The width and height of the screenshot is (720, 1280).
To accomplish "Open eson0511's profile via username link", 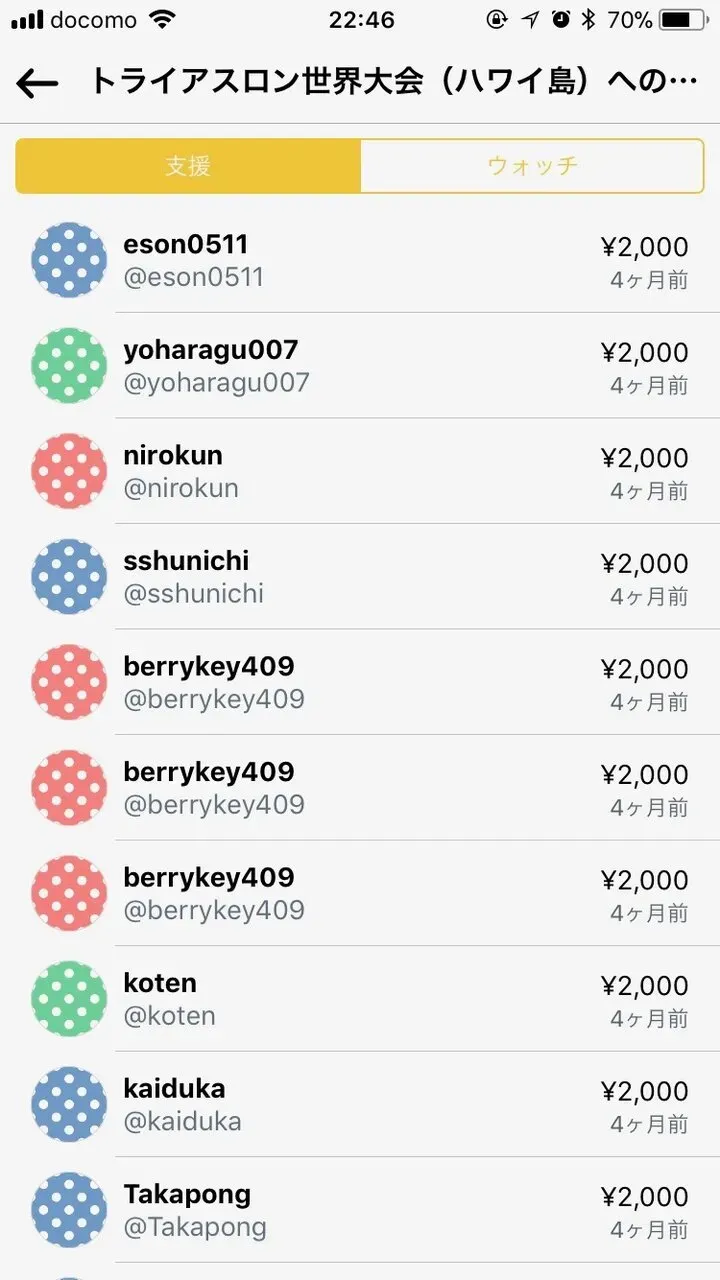I will coord(195,278).
